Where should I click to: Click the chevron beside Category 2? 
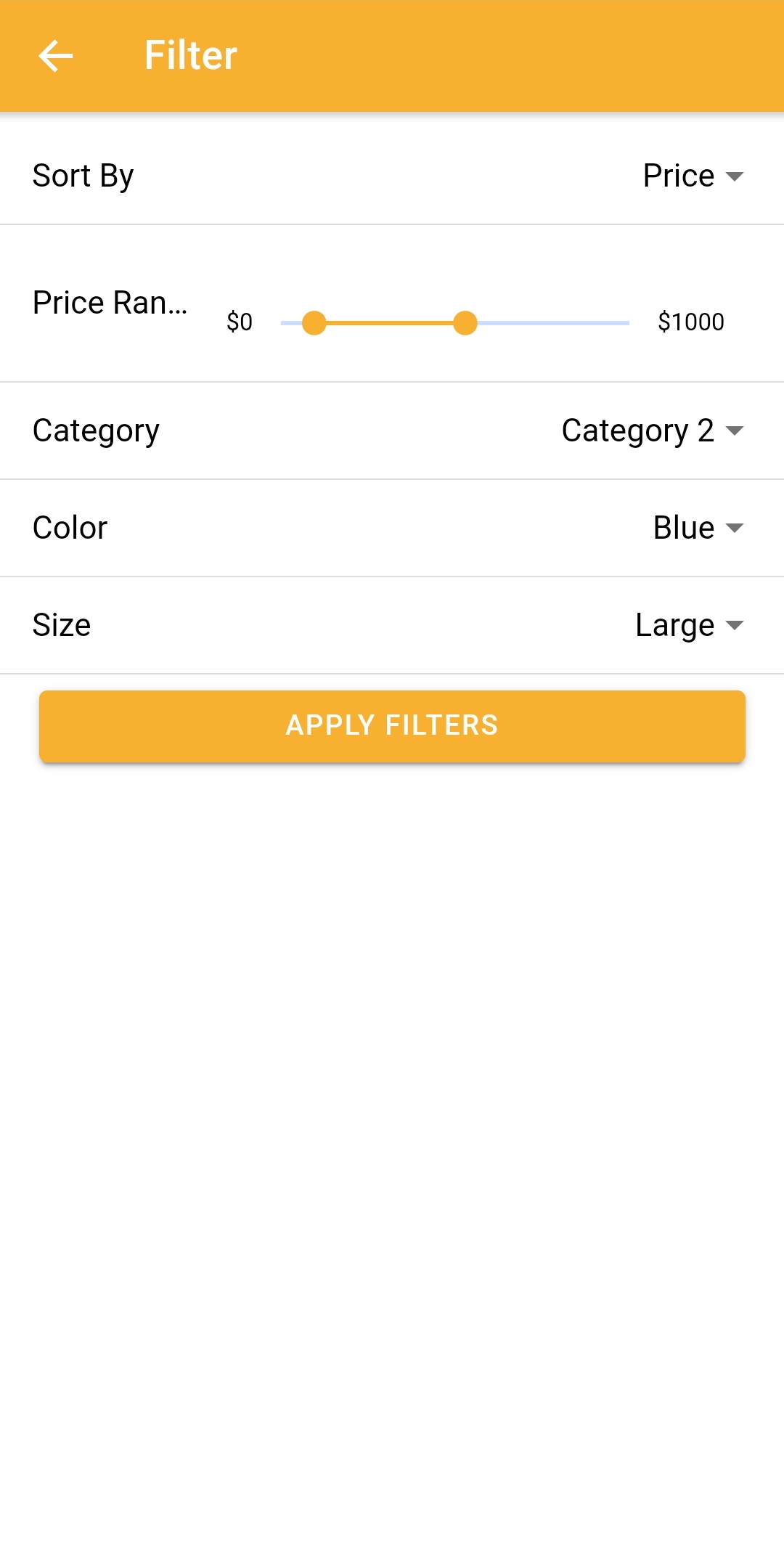point(734,431)
